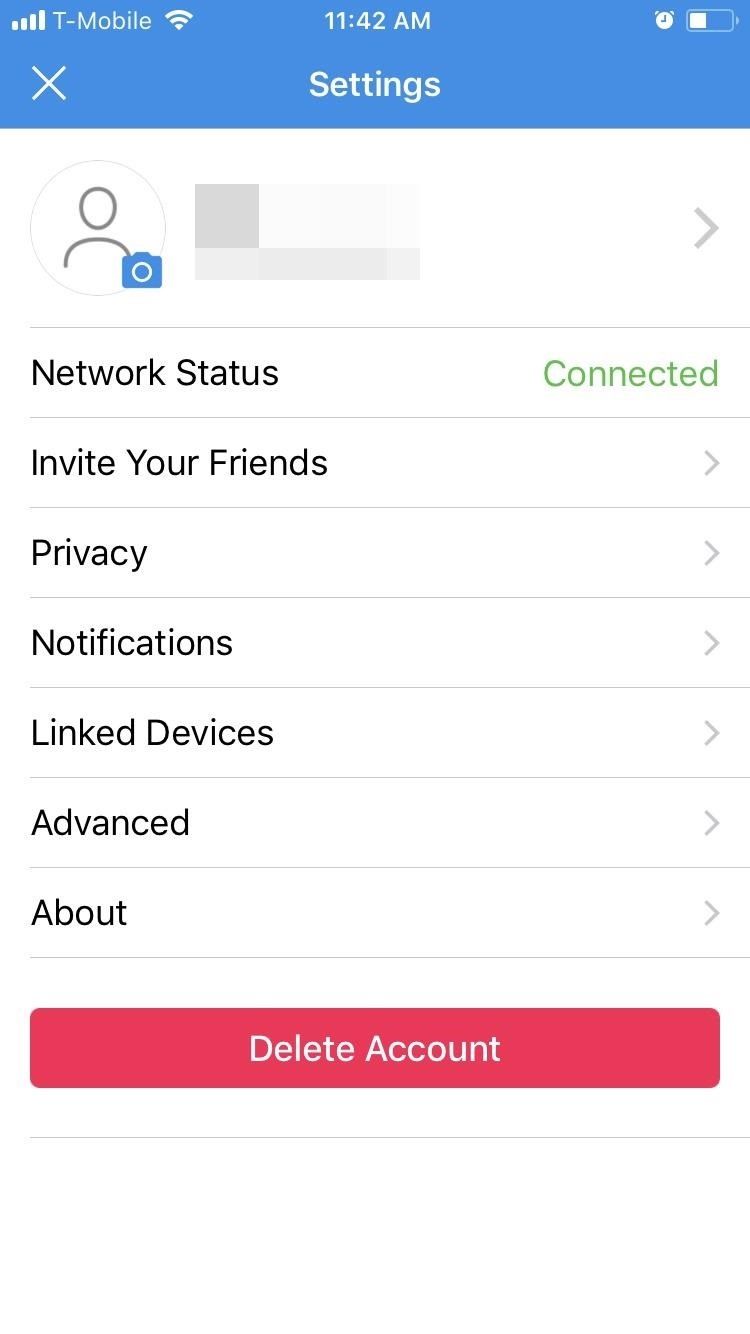The image size is (750, 1334).
Task: Go to Notifications settings
Action: tap(375, 643)
